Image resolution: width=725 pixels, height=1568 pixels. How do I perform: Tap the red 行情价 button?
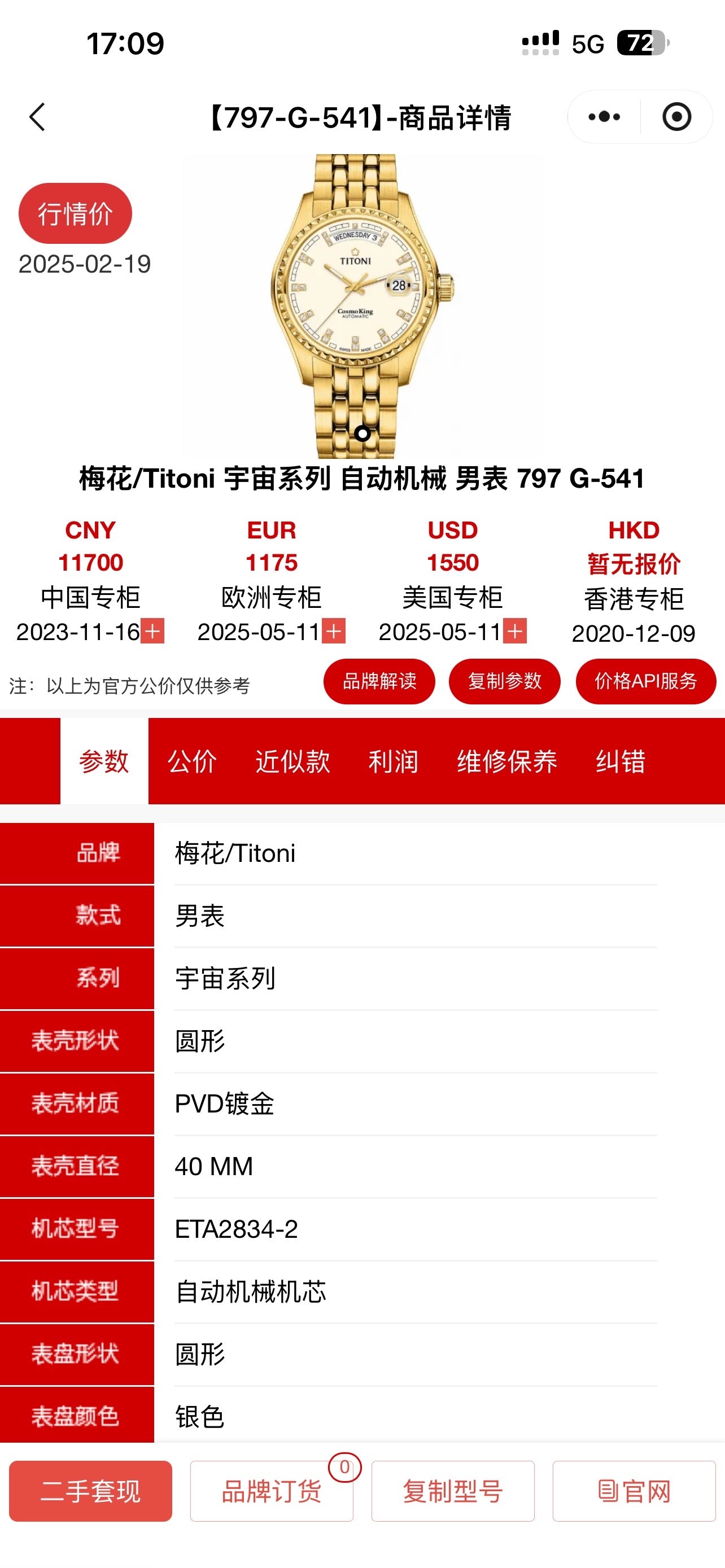tap(76, 214)
